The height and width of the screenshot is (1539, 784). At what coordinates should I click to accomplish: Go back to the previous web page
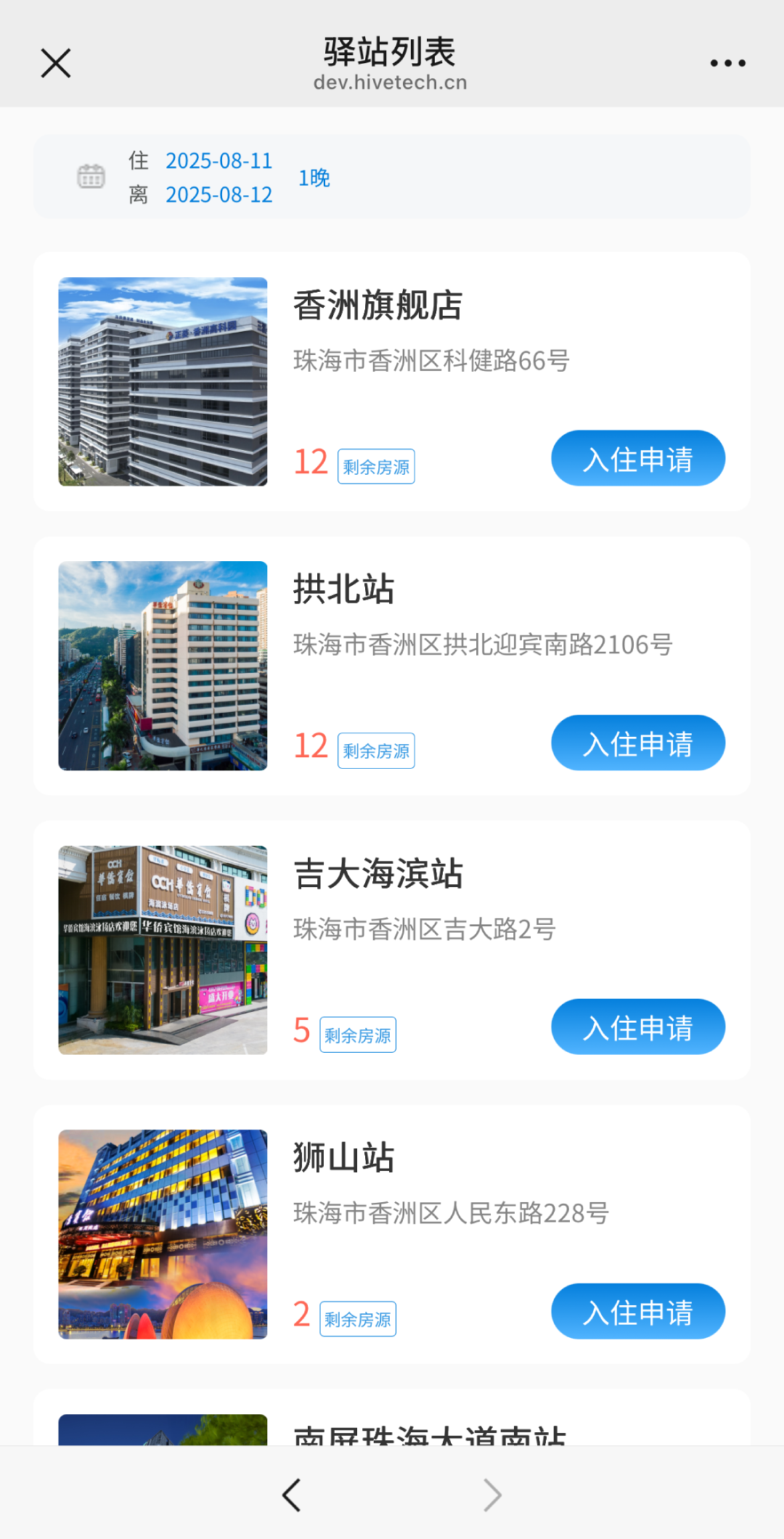292,1495
